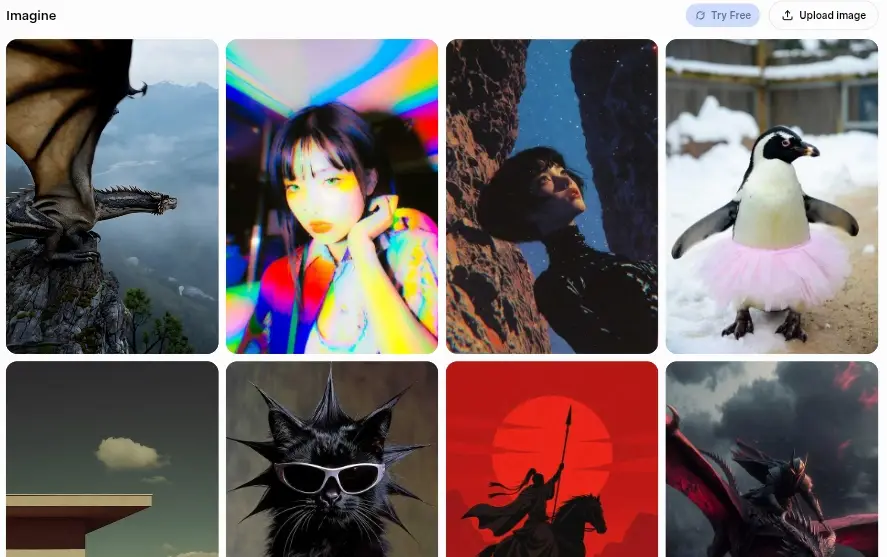Open the black cat with sunglasses image

(x=332, y=459)
